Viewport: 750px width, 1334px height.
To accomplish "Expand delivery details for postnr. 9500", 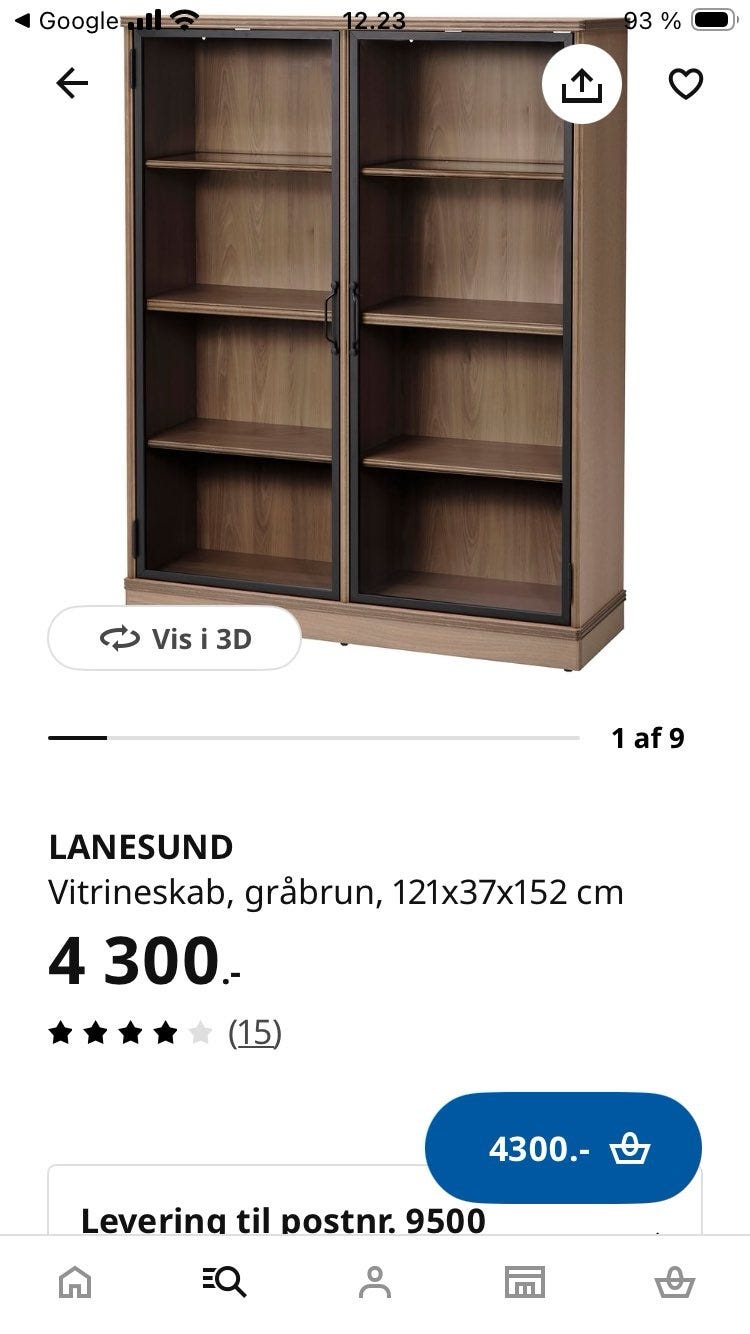I will [x=283, y=1220].
